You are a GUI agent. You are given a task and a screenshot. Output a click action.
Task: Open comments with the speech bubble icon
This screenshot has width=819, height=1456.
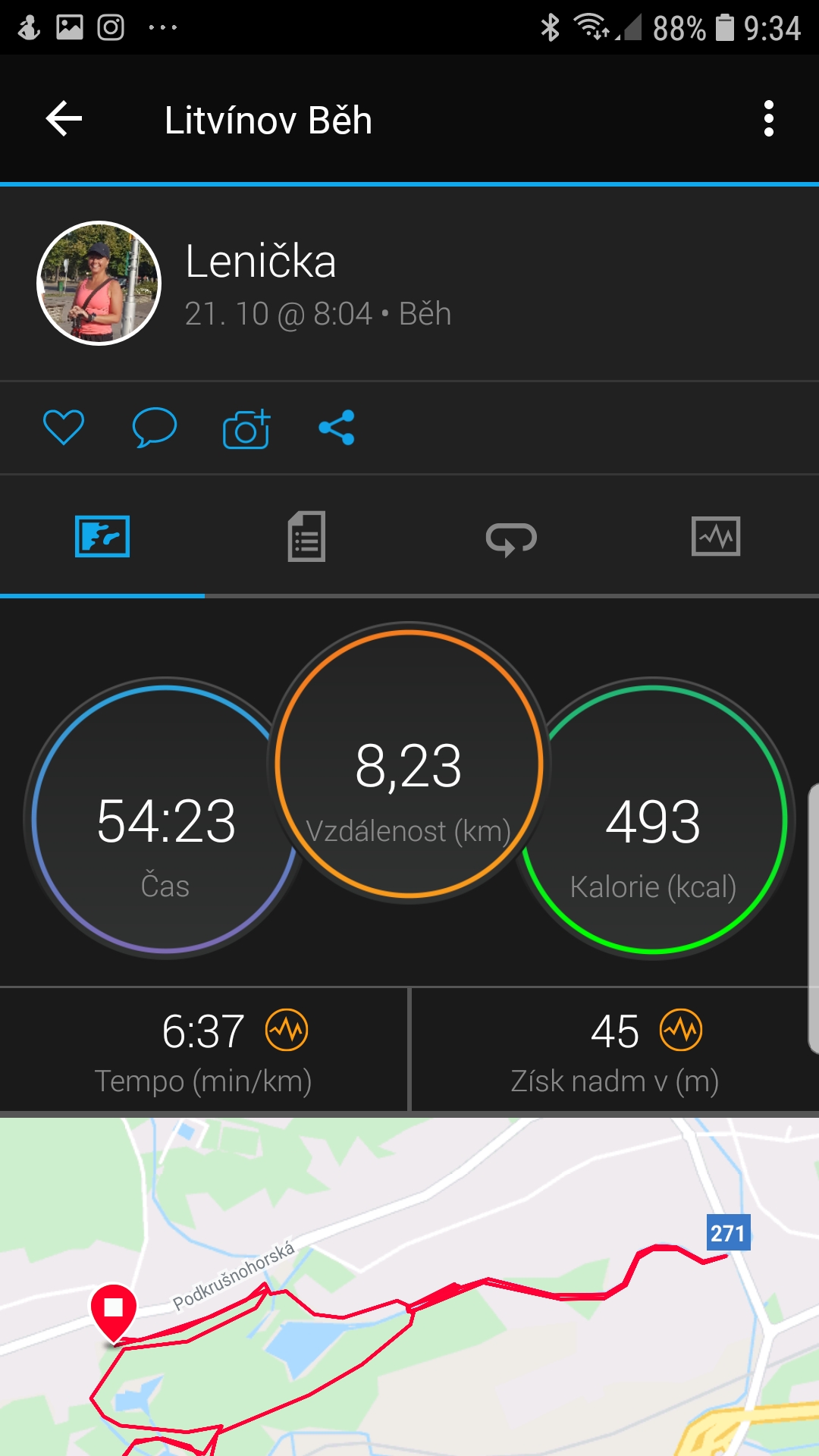click(155, 427)
